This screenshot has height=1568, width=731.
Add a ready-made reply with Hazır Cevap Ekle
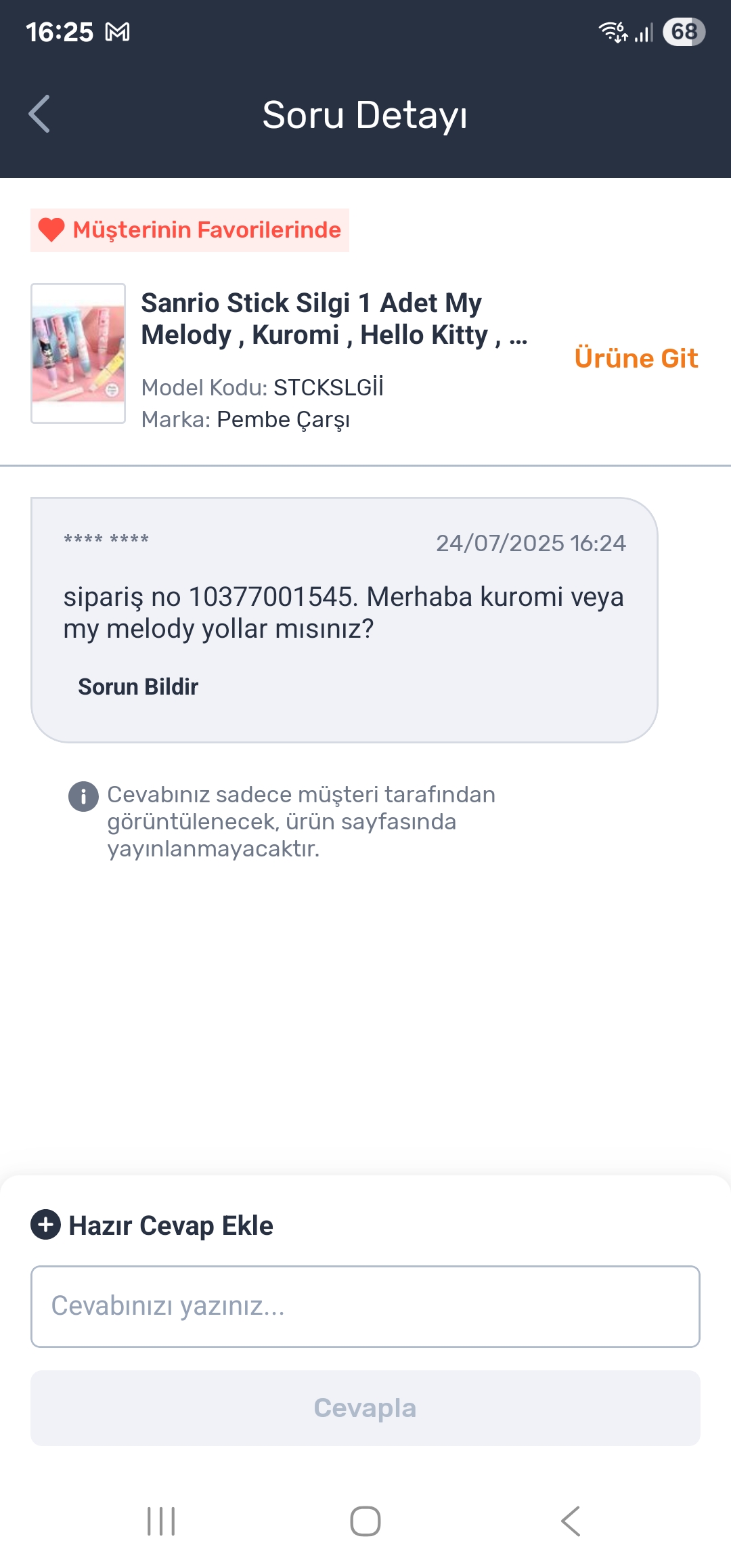pos(152,1225)
